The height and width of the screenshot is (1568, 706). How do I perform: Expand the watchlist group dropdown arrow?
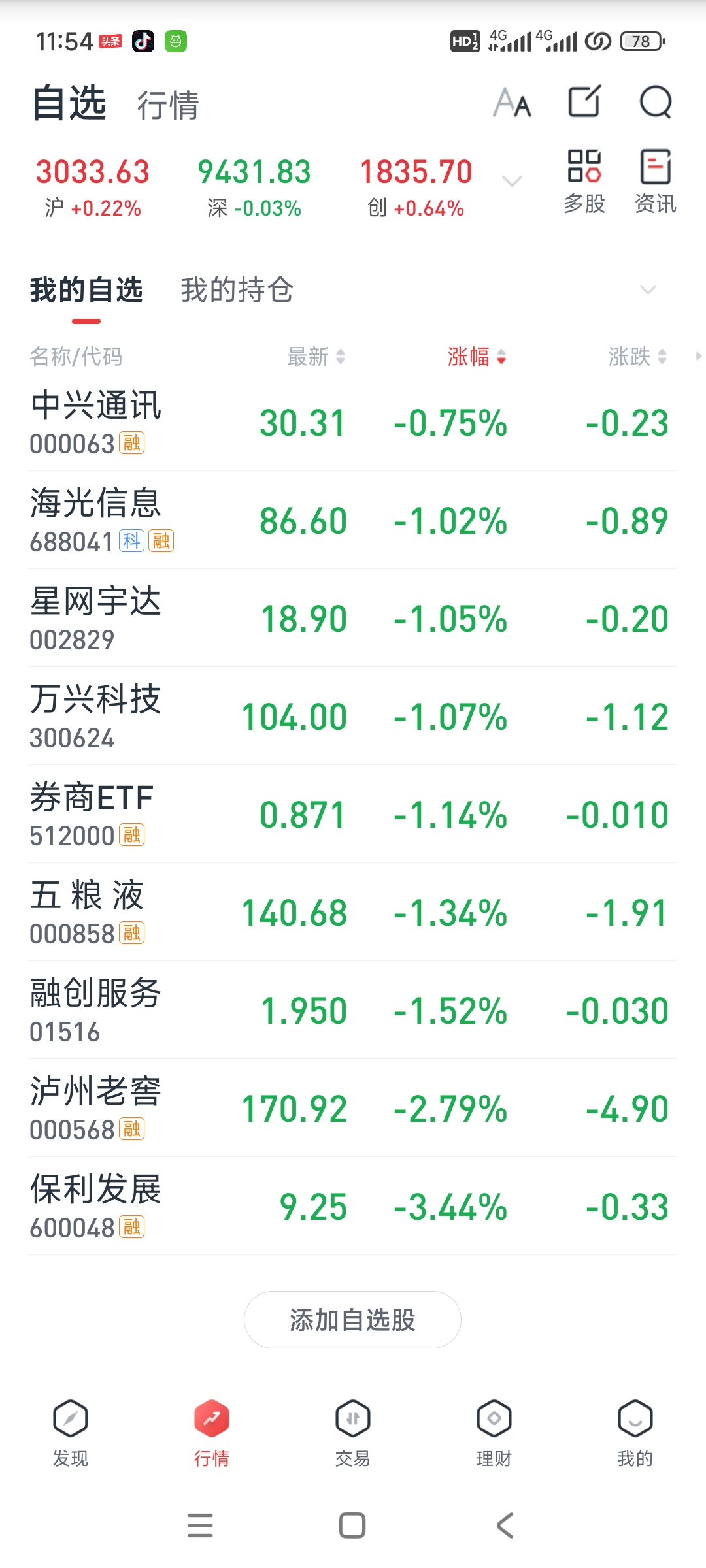coord(647,290)
